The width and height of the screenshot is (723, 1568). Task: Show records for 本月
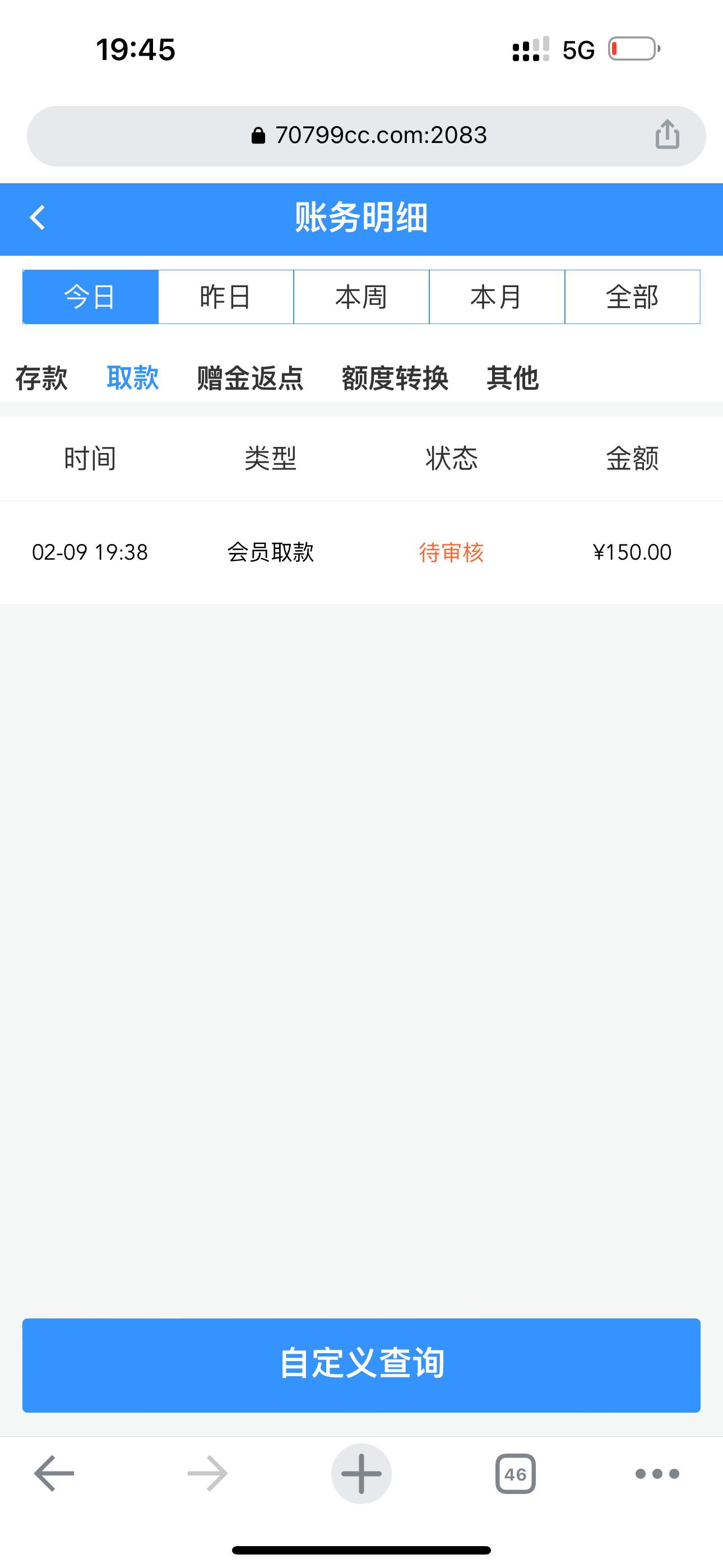tap(497, 297)
